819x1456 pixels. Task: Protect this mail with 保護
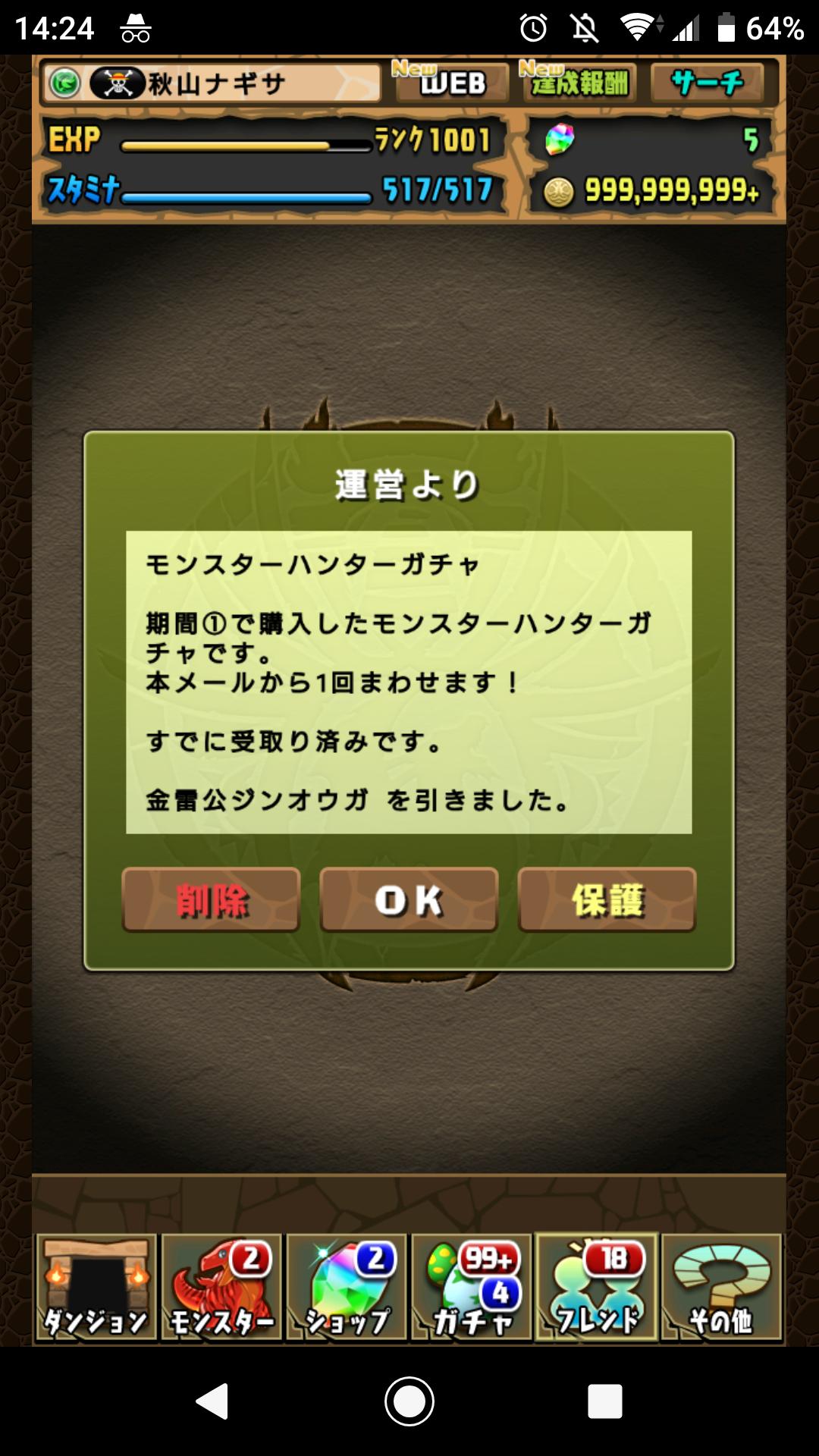click(607, 900)
